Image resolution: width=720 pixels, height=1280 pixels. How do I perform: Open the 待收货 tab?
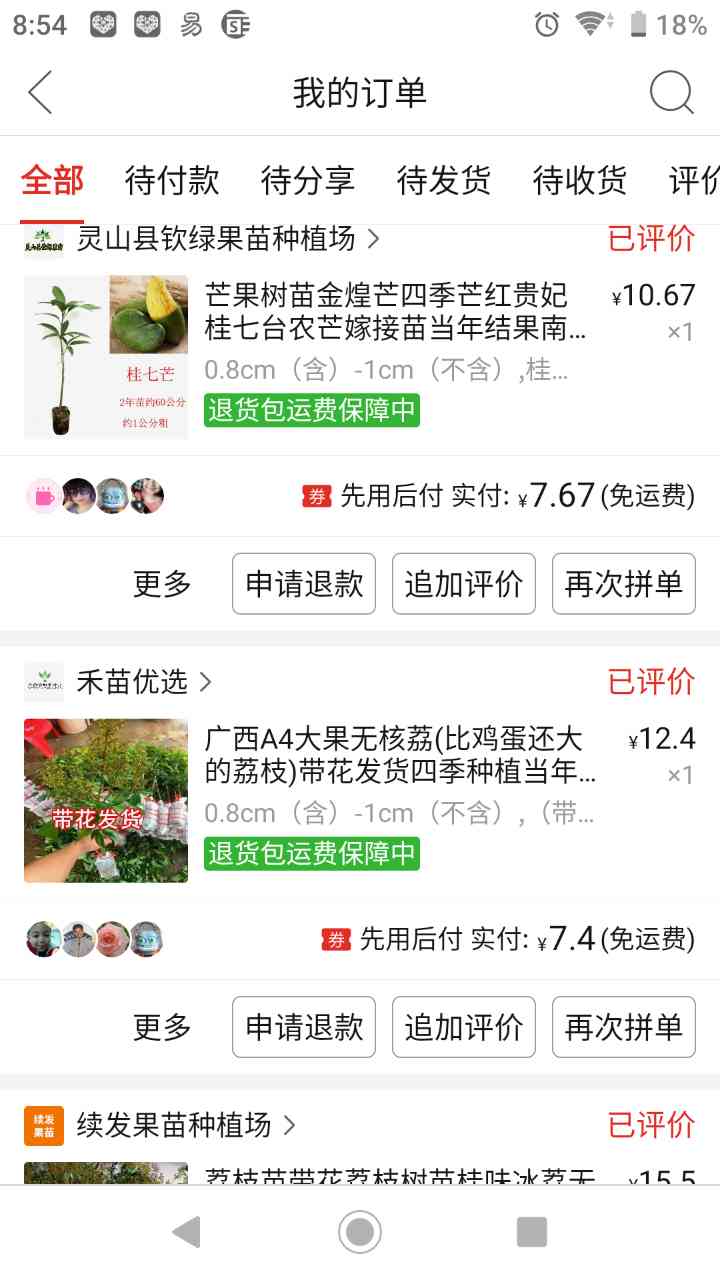point(580,181)
